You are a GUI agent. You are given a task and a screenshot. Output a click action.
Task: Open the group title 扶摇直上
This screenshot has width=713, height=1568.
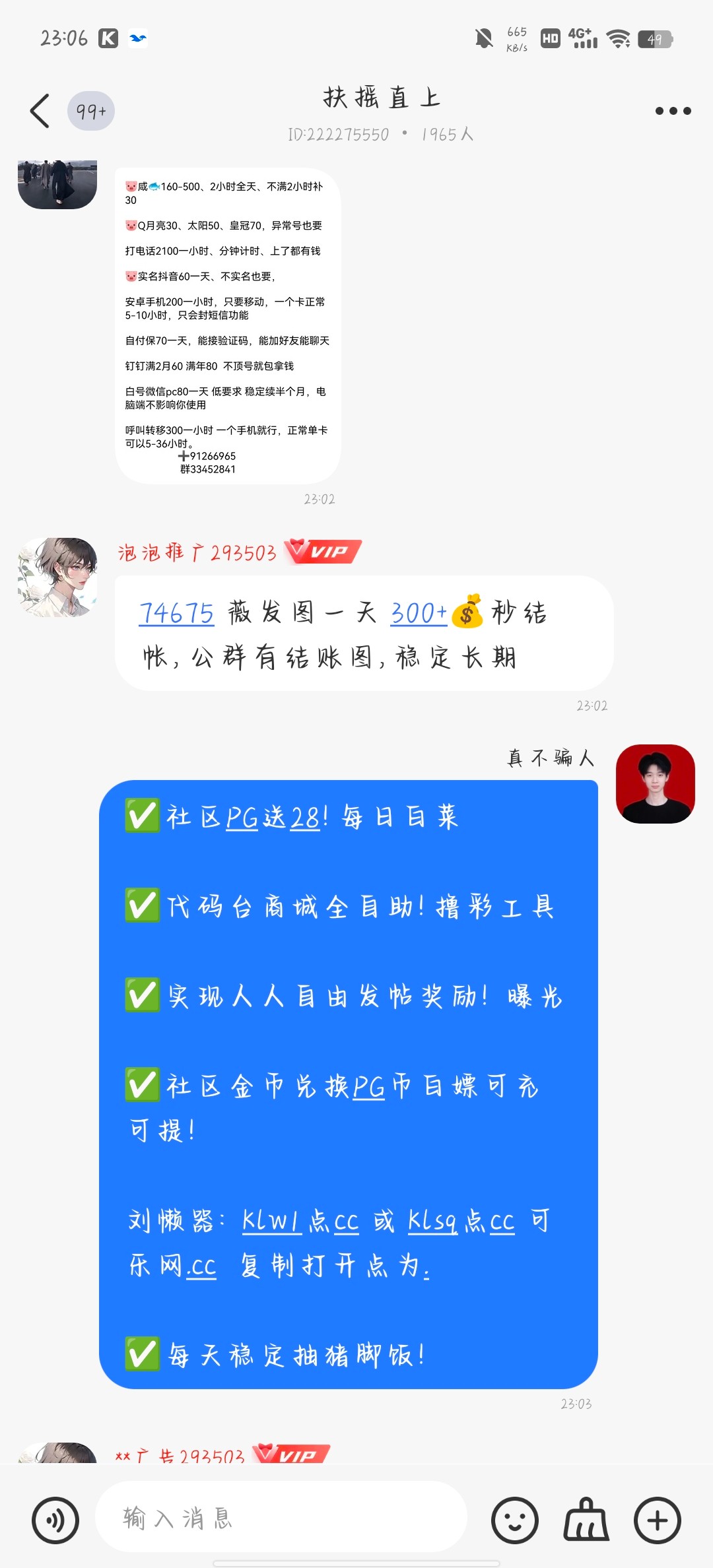click(x=381, y=98)
